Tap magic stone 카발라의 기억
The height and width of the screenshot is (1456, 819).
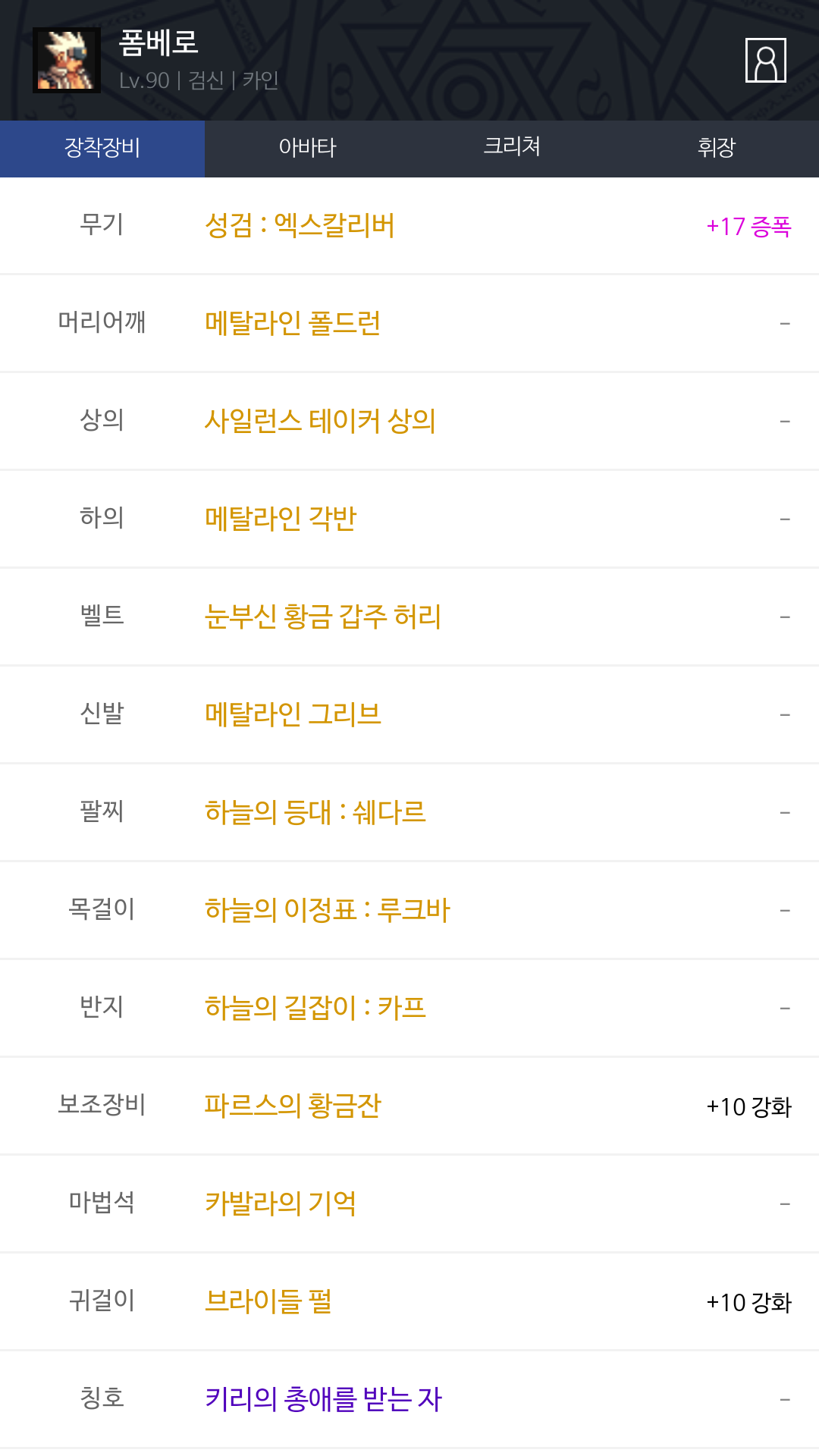point(281,1203)
